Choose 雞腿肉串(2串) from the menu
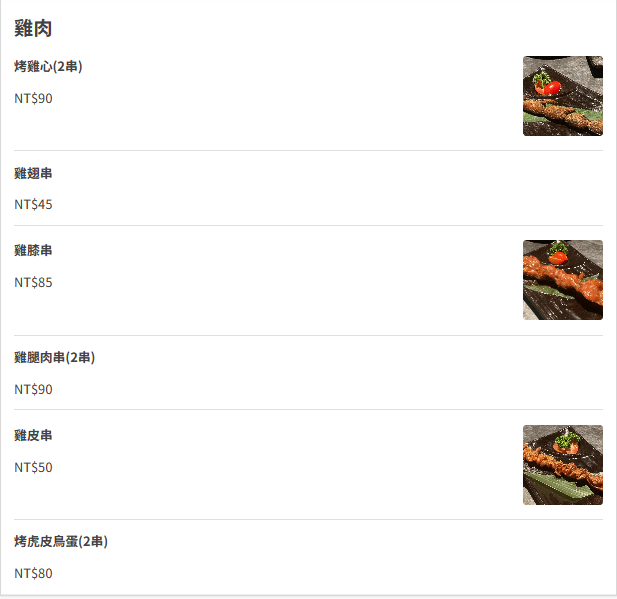Viewport: 617px width, 599px height. 54,358
